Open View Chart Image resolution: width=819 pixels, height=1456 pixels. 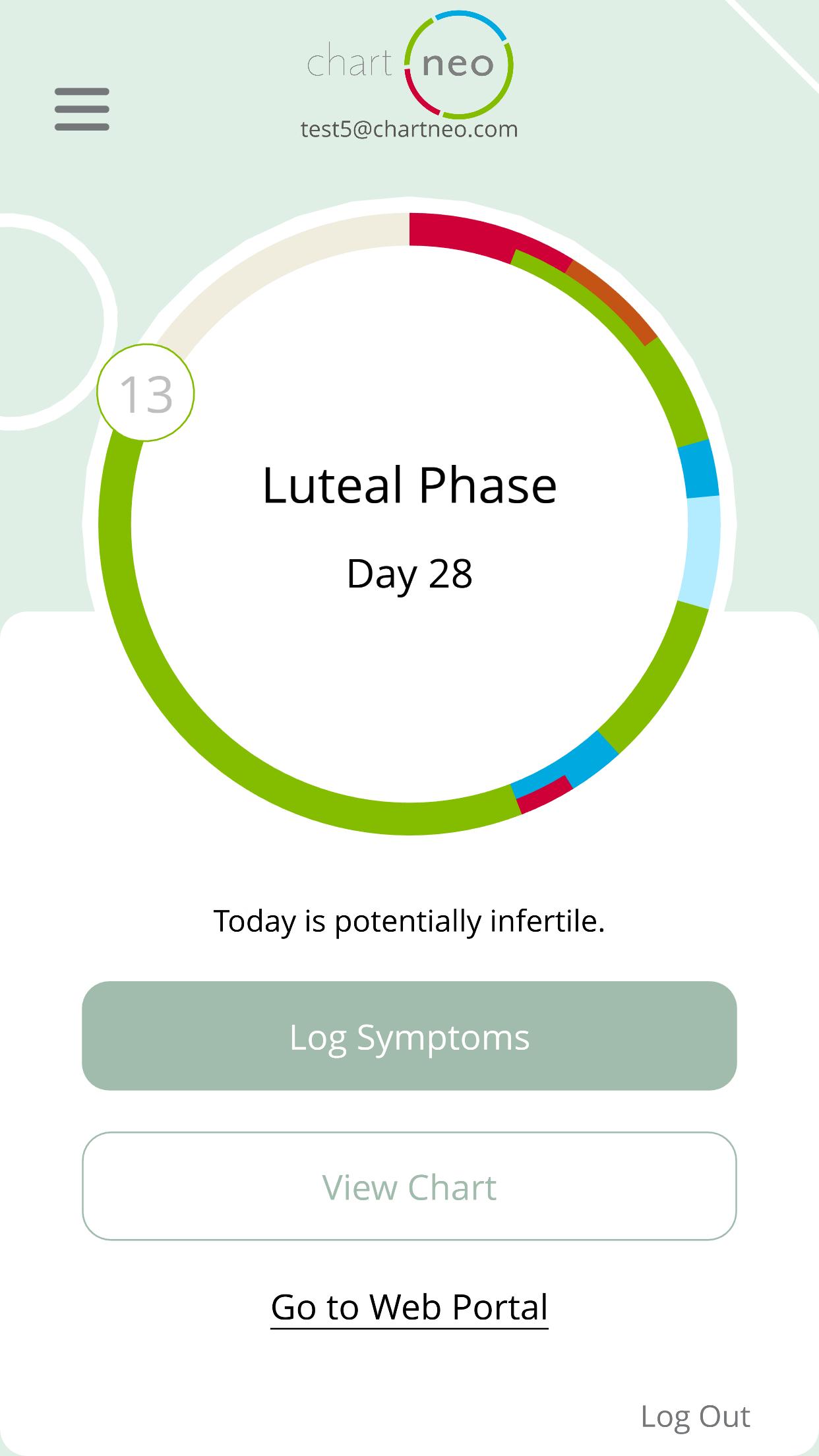point(409,1186)
